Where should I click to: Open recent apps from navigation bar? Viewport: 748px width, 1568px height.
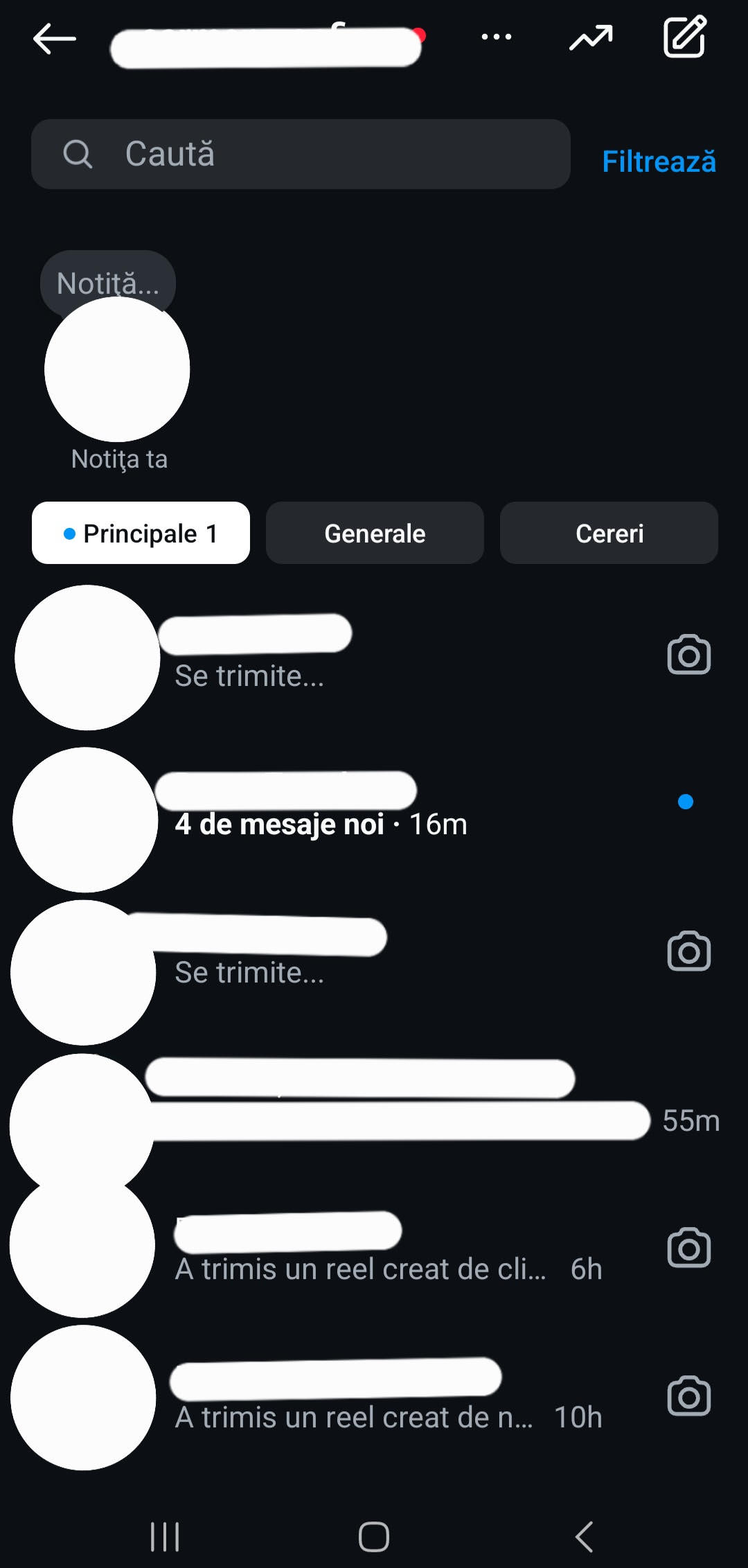click(165, 1536)
